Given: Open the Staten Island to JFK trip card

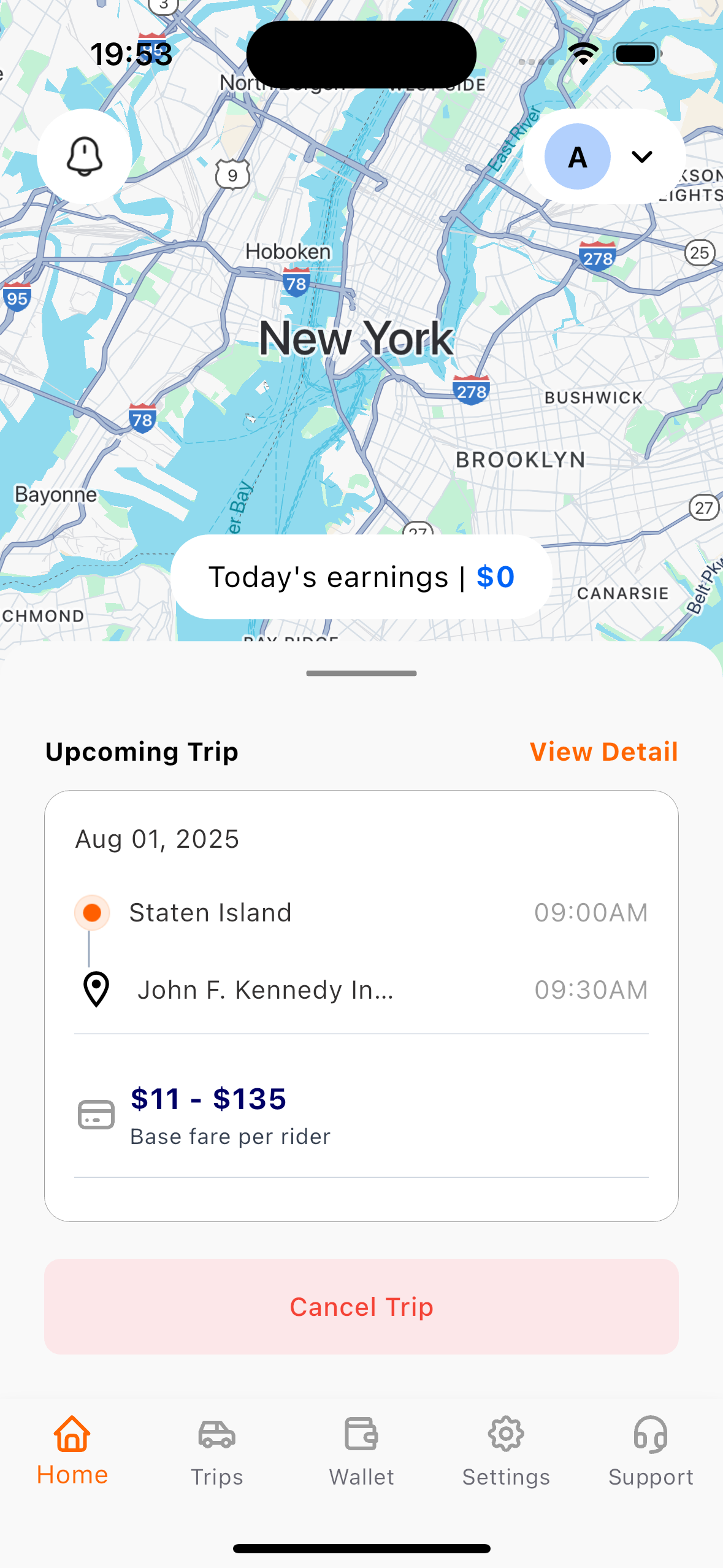Looking at the screenshot, I should pos(361,951).
